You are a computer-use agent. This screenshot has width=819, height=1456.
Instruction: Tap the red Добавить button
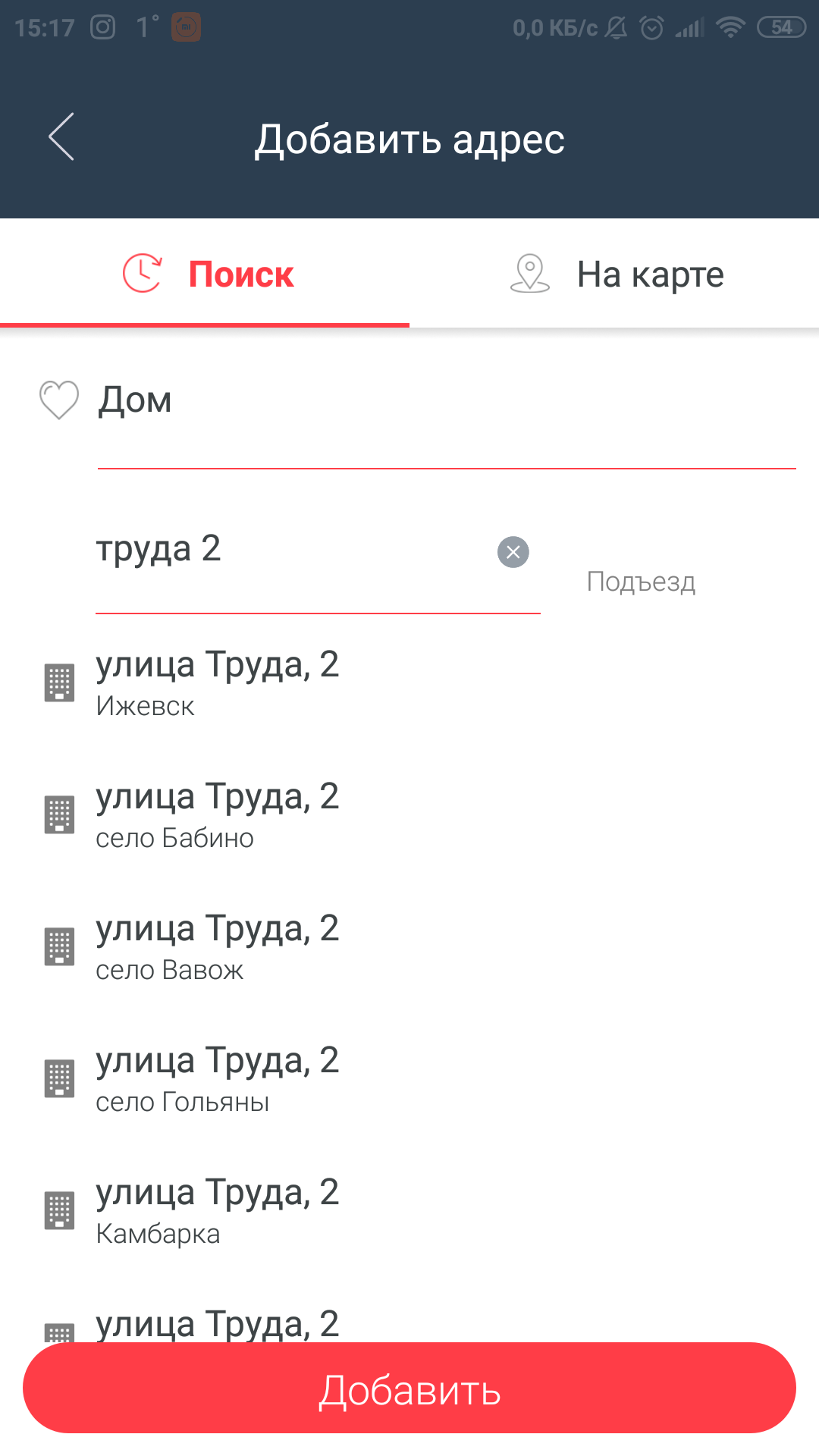pyautogui.click(x=409, y=1389)
